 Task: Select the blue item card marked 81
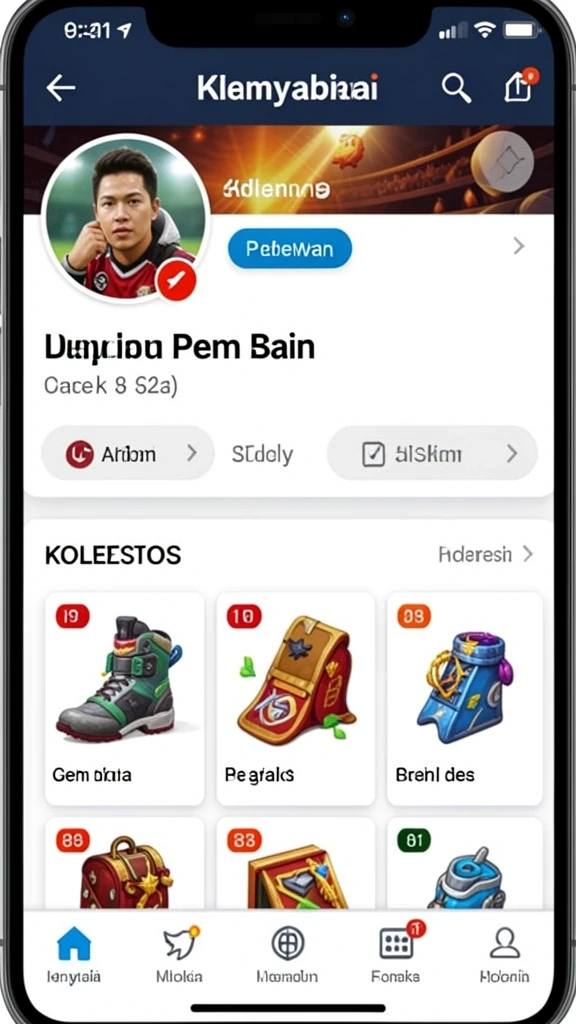465,863
